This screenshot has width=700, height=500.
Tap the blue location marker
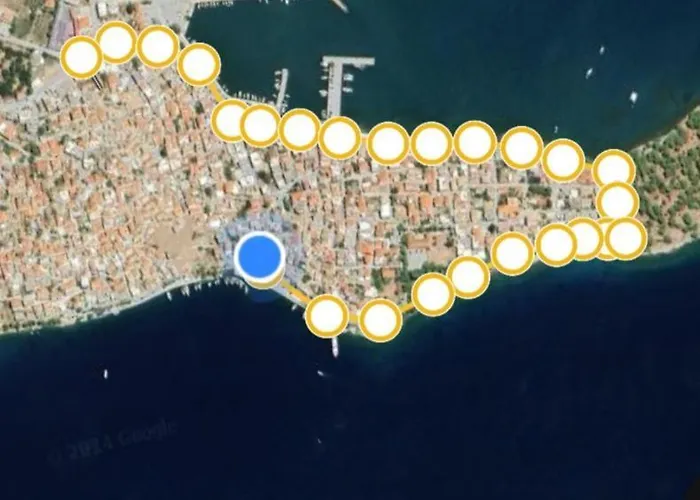(260, 257)
